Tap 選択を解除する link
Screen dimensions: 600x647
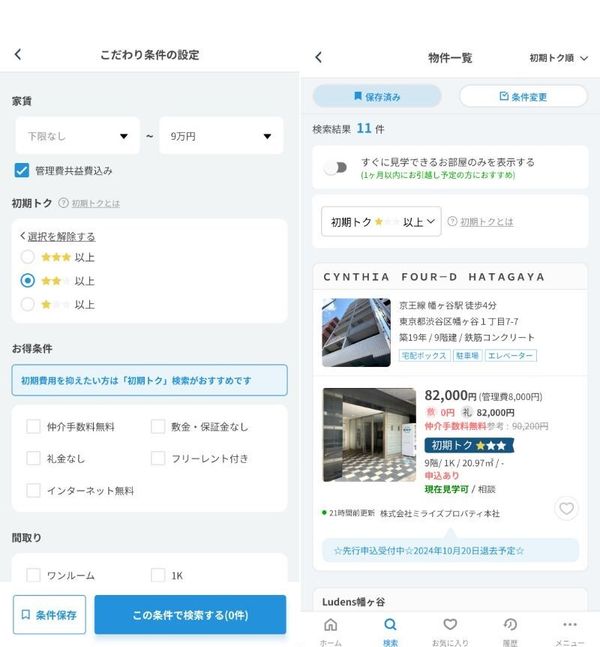coord(61,236)
